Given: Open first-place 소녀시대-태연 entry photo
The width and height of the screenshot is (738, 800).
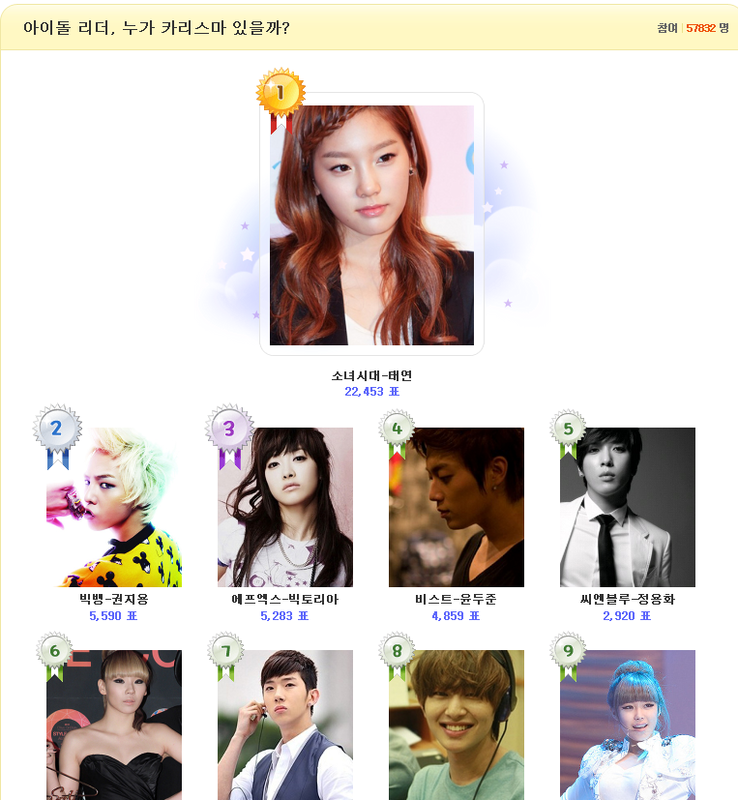Looking at the screenshot, I should pyautogui.click(x=371, y=225).
